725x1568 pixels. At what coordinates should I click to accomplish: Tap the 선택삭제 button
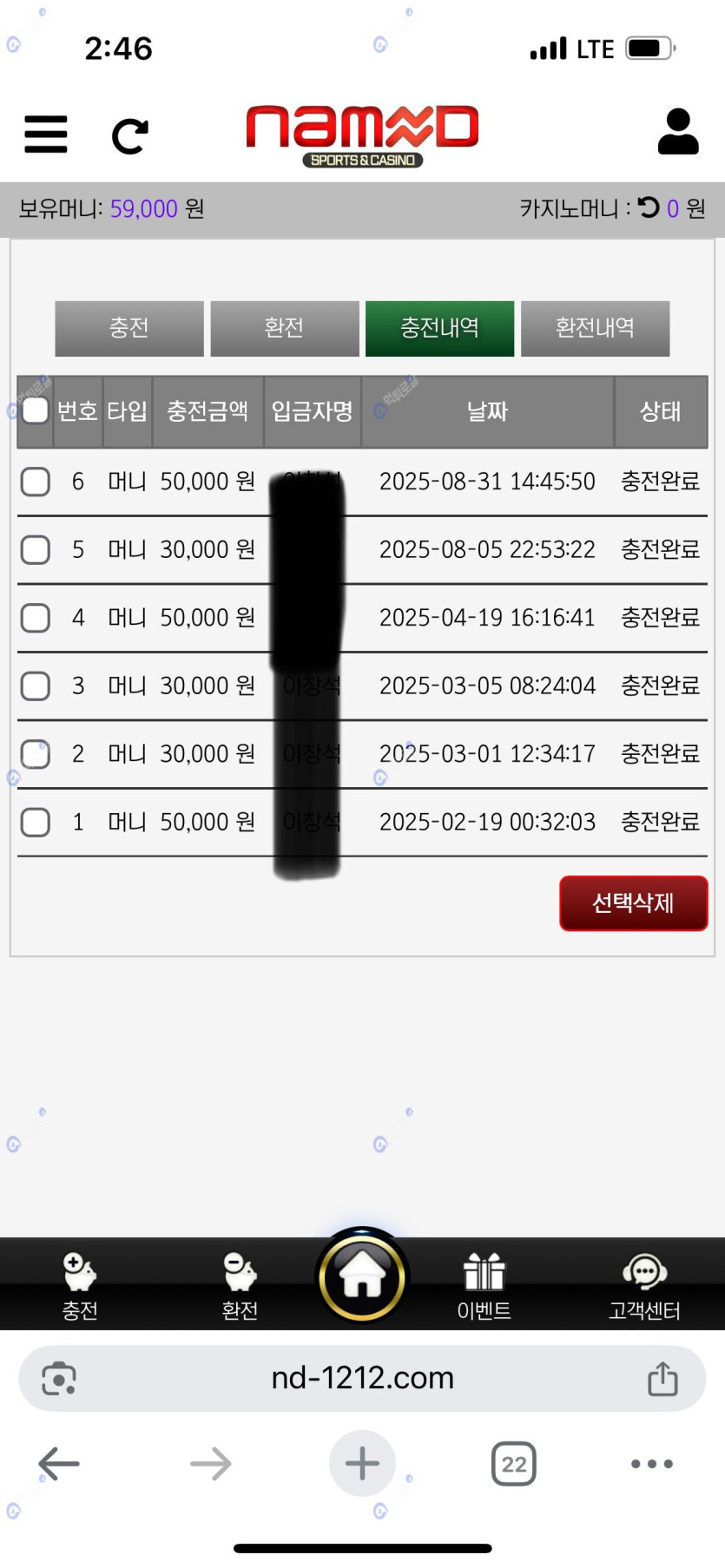633,903
